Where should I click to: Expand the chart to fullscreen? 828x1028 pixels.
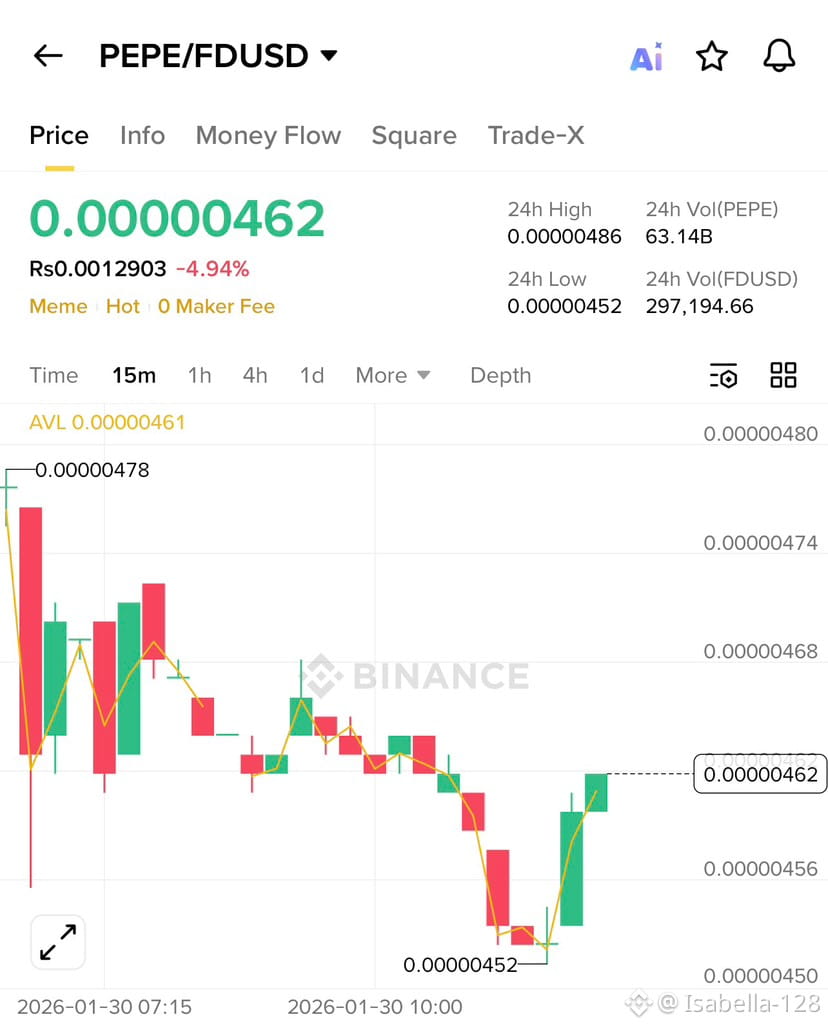point(58,942)
